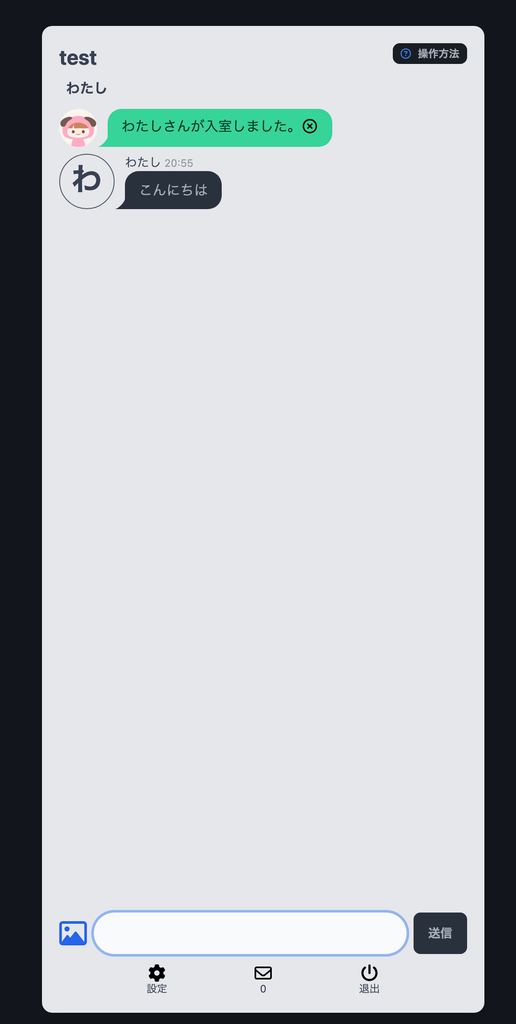
Task: Focus the message input field
Action: point(250,933)
